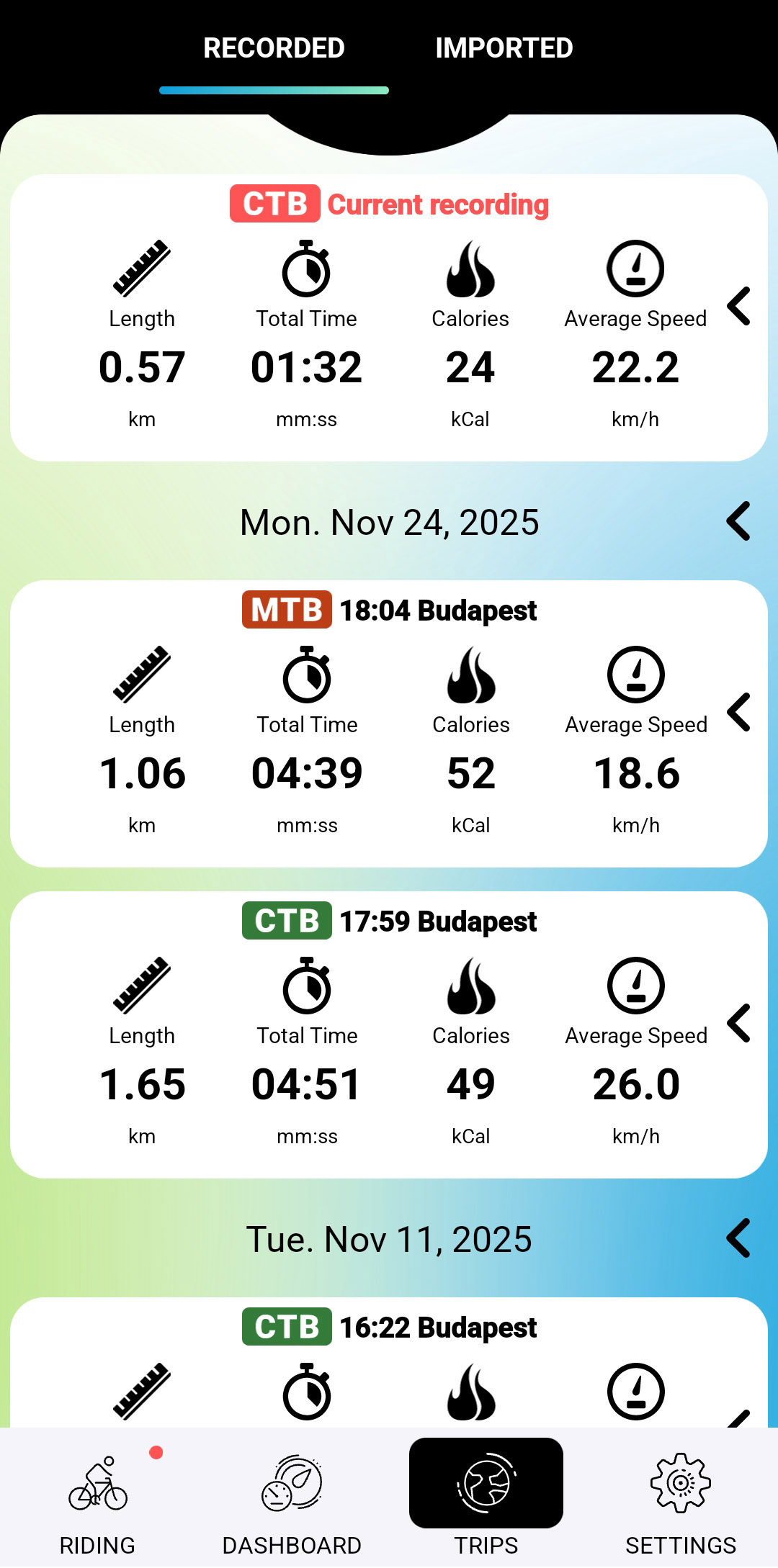Collapse the Mon. Nov 24, 2025 section

[739, 521]
